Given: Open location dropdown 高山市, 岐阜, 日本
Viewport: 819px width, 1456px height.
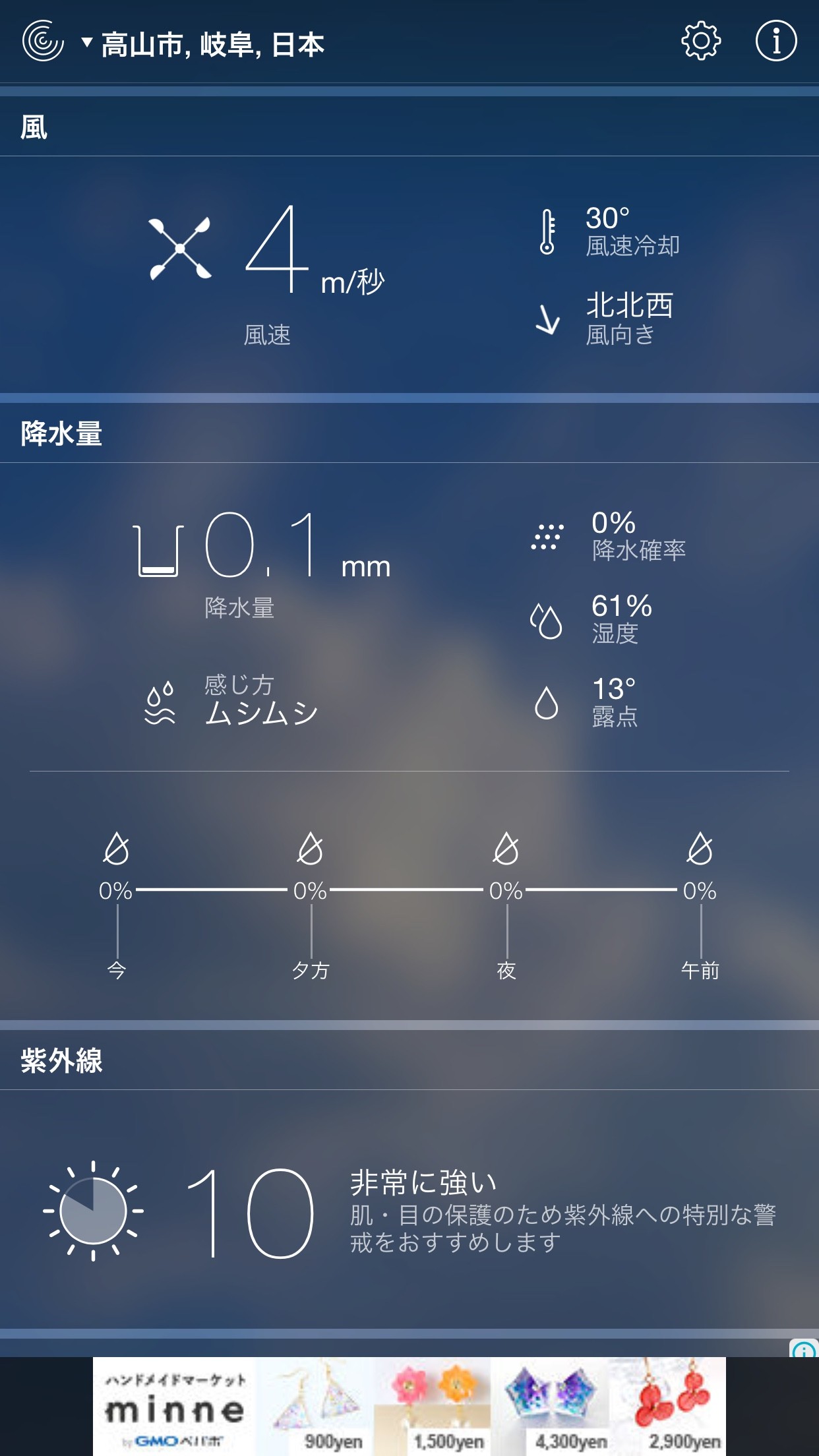Looking at the screenshot, I should pyautogui.click(x=203, y=45).
